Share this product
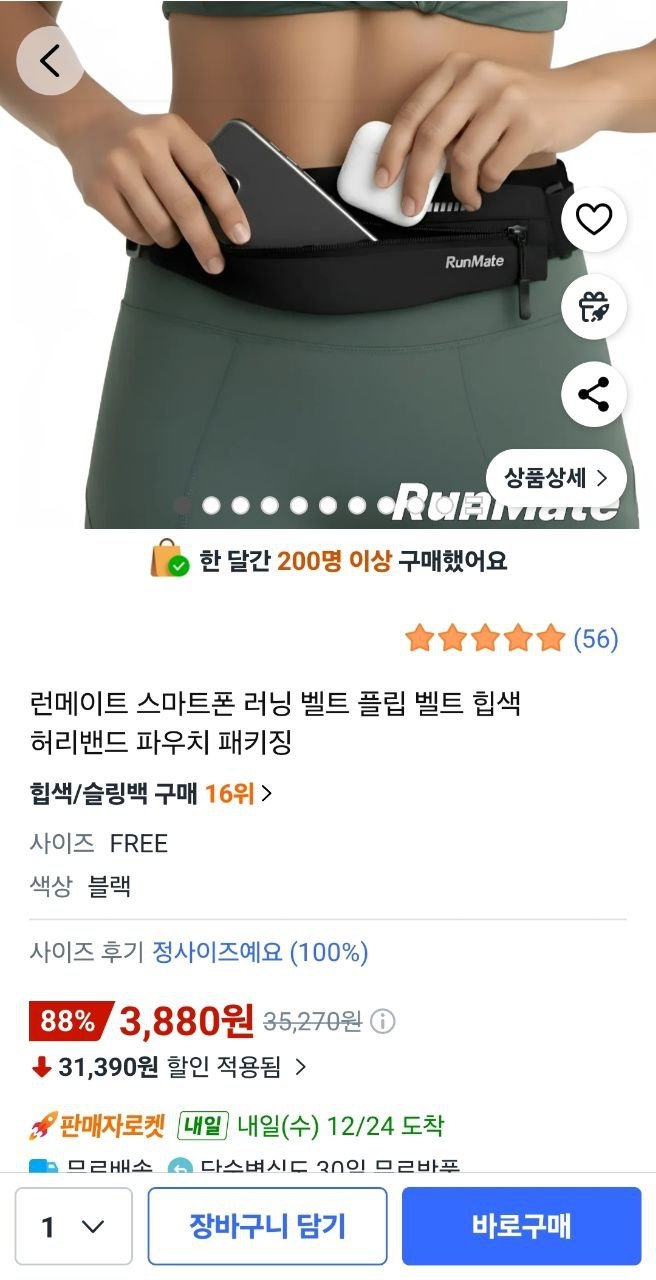 (x=594, y=394)
